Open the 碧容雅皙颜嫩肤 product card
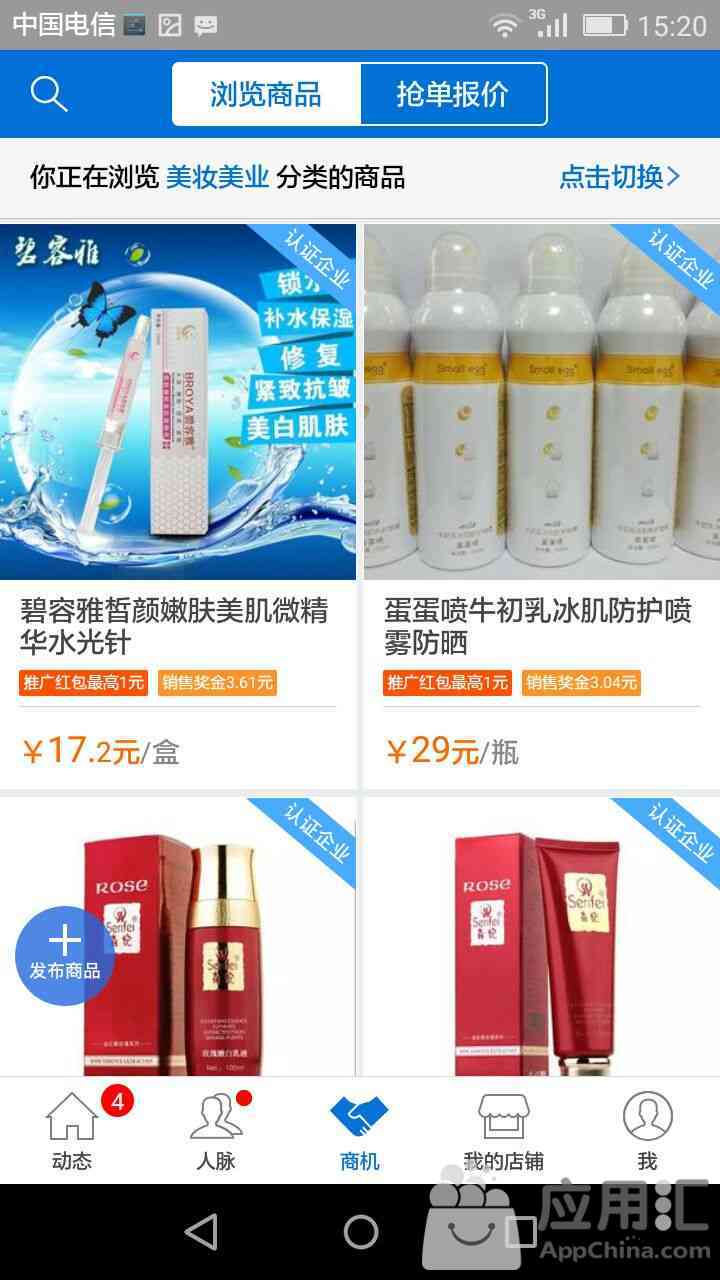 178,506
